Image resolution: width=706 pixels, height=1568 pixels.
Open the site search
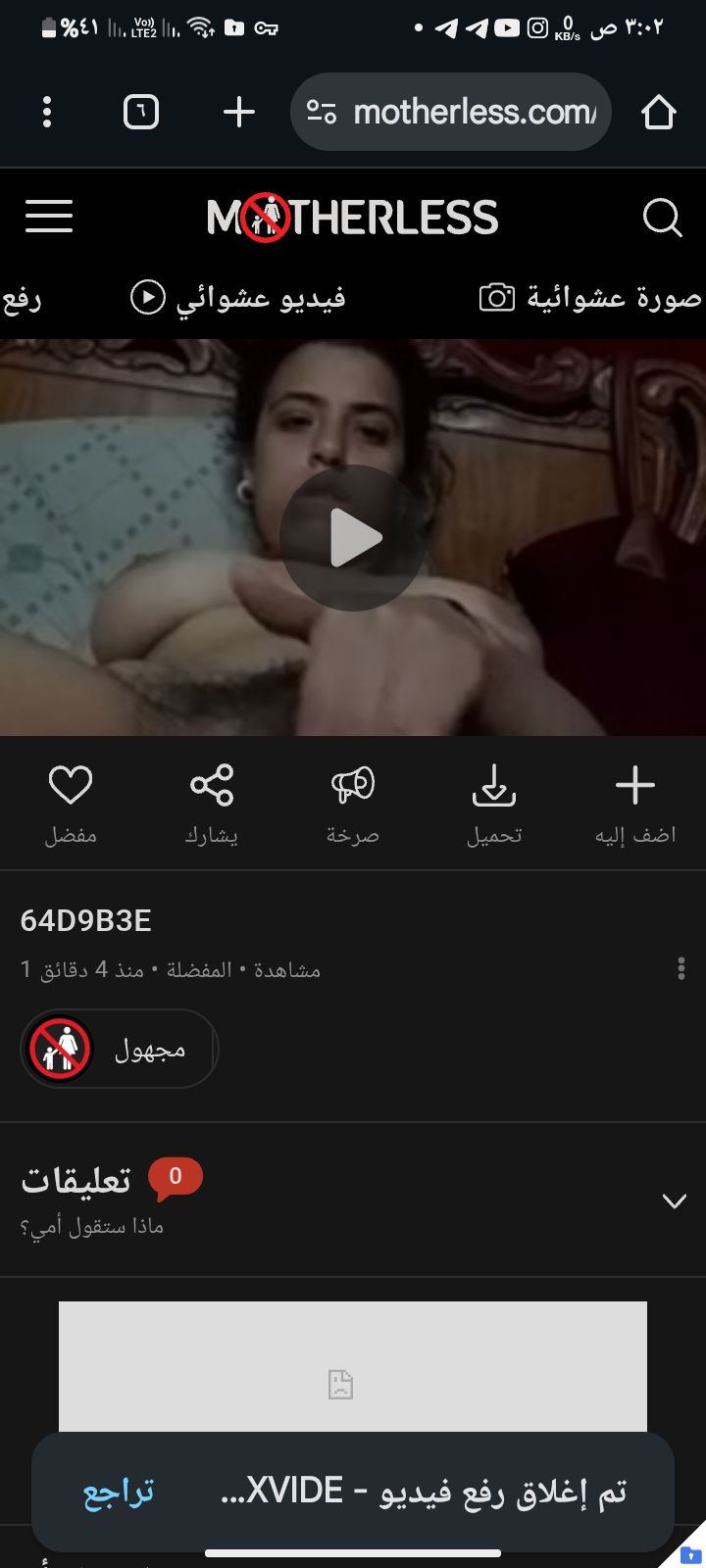click(662, 218)
